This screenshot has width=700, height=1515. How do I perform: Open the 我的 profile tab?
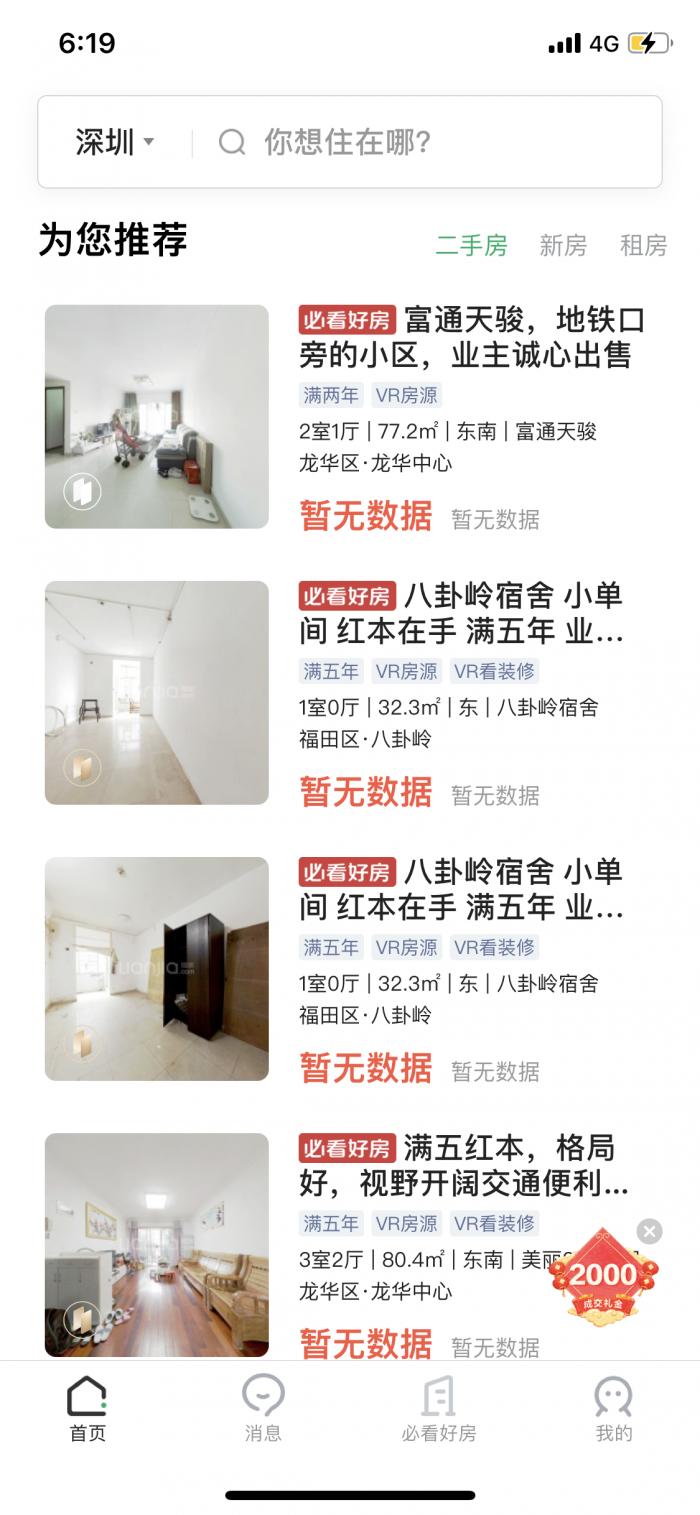613,1408
